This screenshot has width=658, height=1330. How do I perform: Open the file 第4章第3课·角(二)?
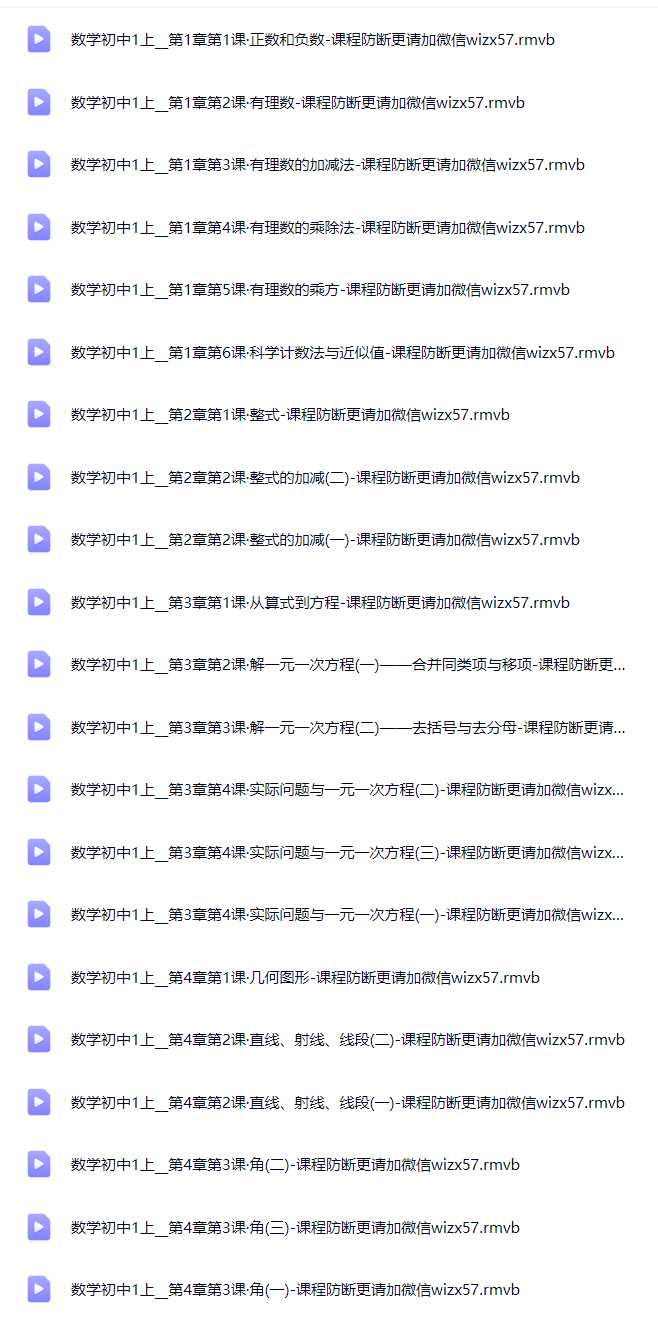click(x=295, y=1165)
